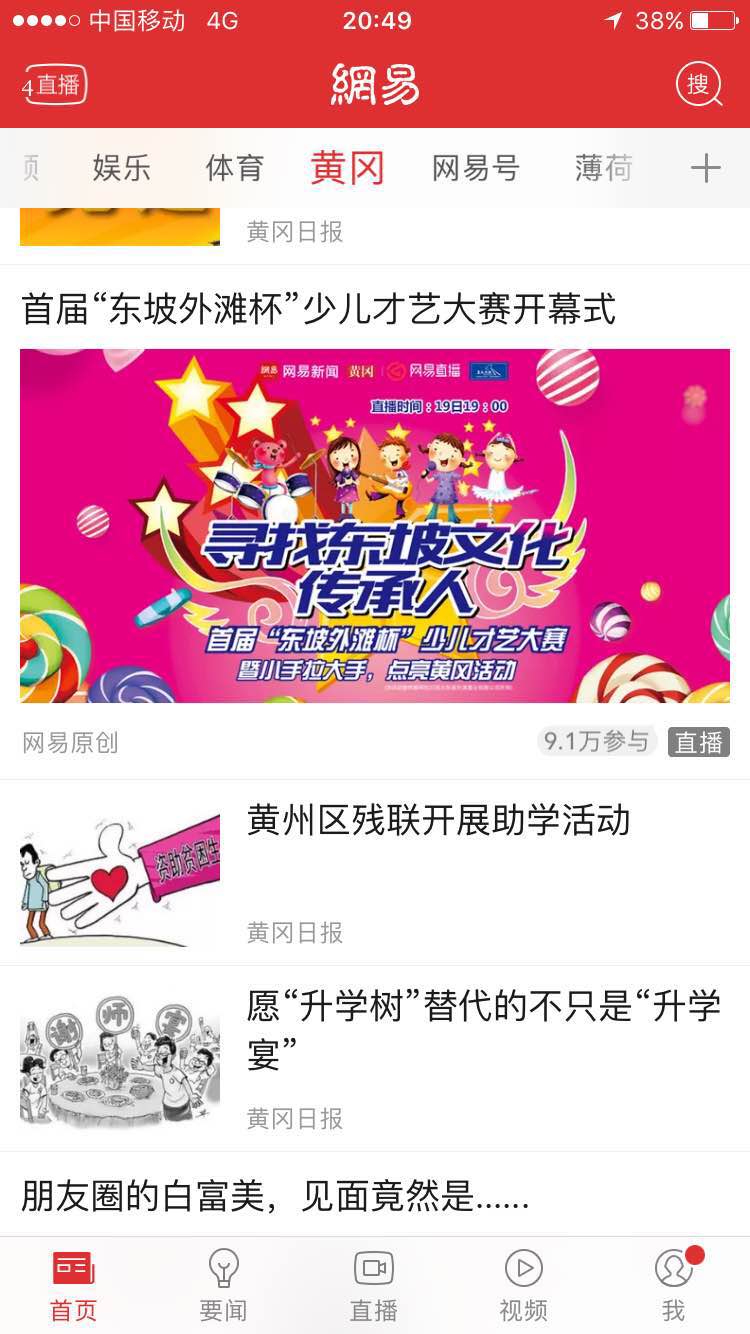Add channels with the plus icon
The width and height of the screenshot is (750, 1334).
click(705, 168)
